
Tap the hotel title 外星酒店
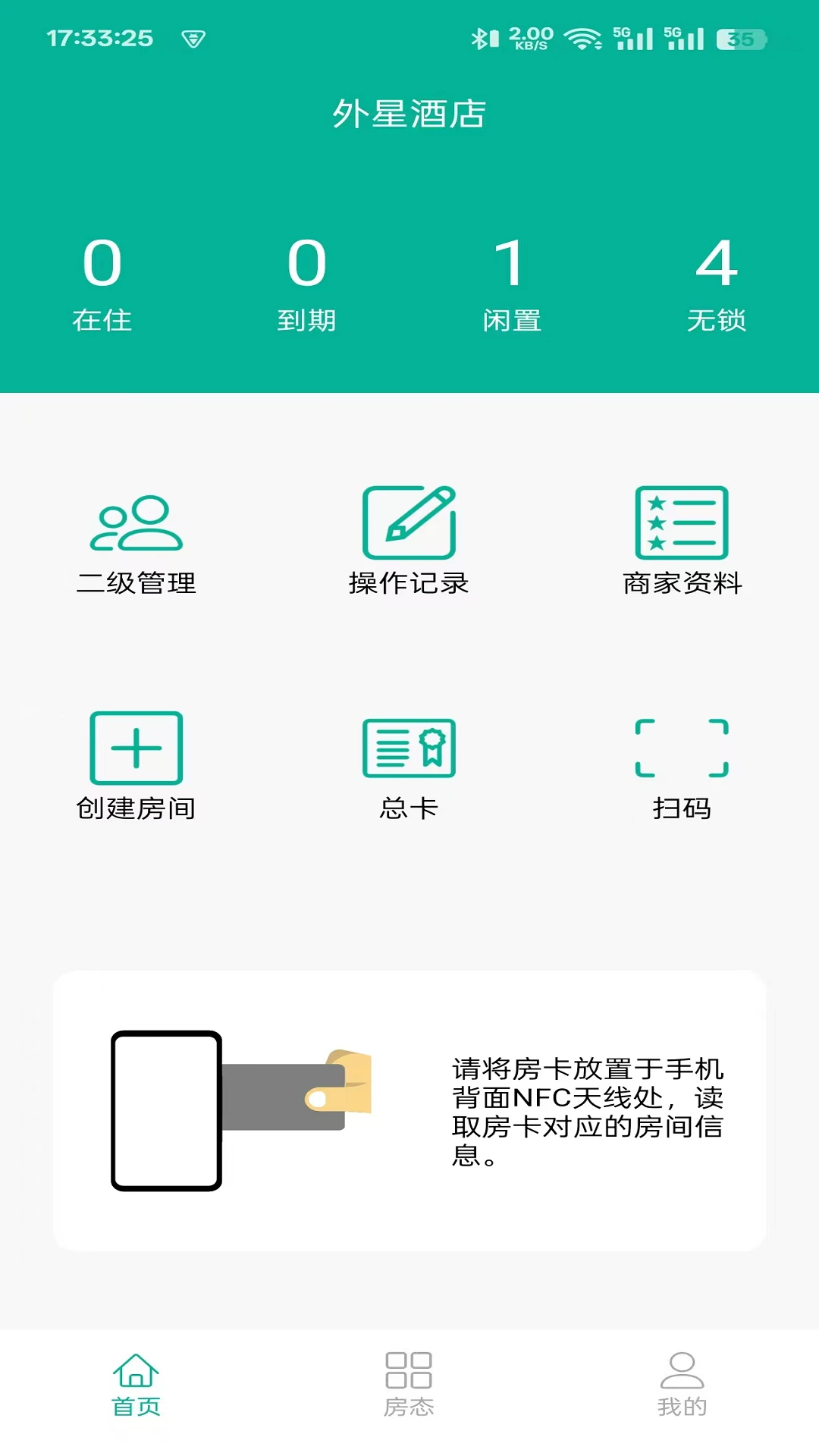pyautogui.click(x=409, y=112)
